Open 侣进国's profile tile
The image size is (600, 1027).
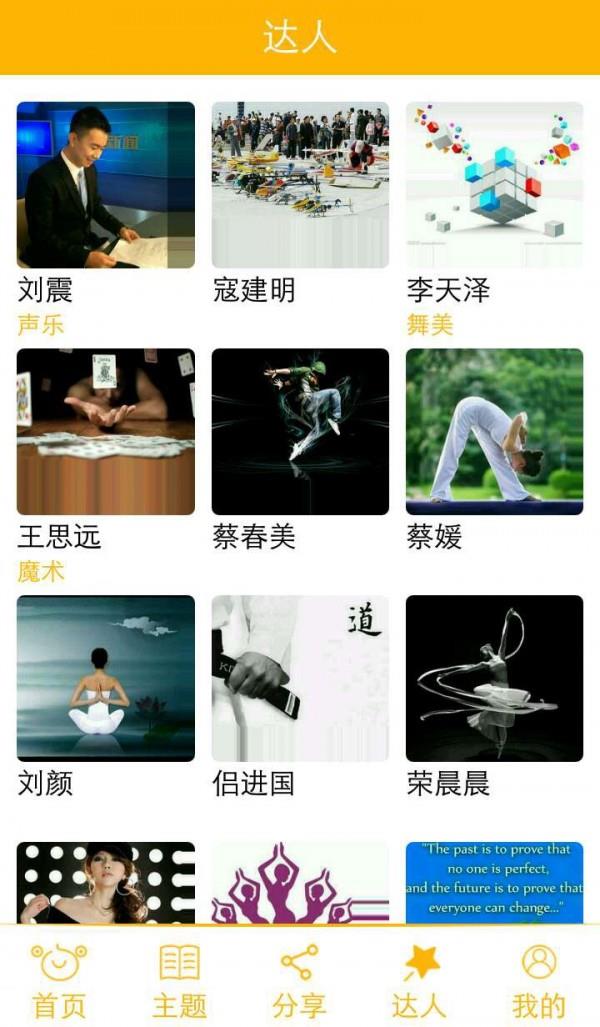(300, 678)
